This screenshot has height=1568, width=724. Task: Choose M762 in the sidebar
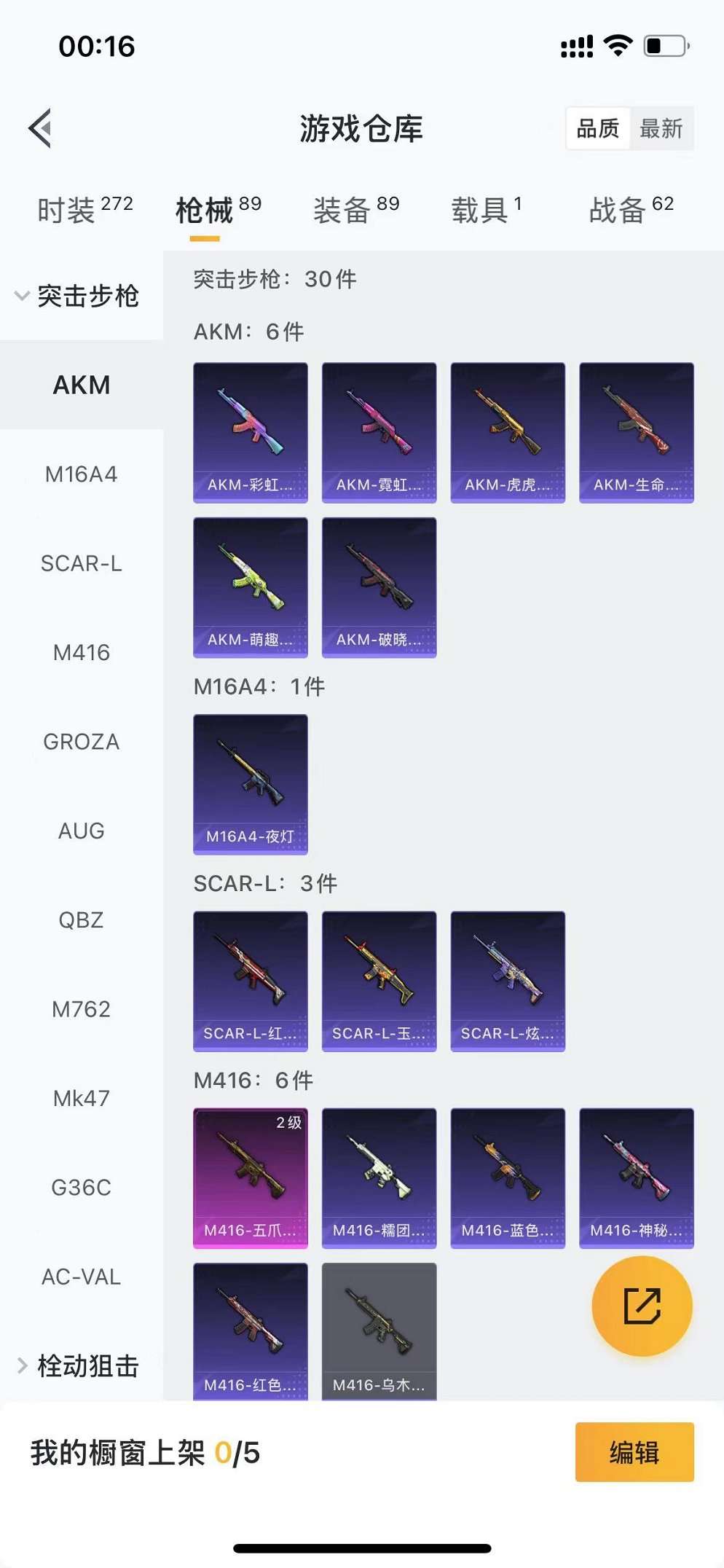point(81,1009)
